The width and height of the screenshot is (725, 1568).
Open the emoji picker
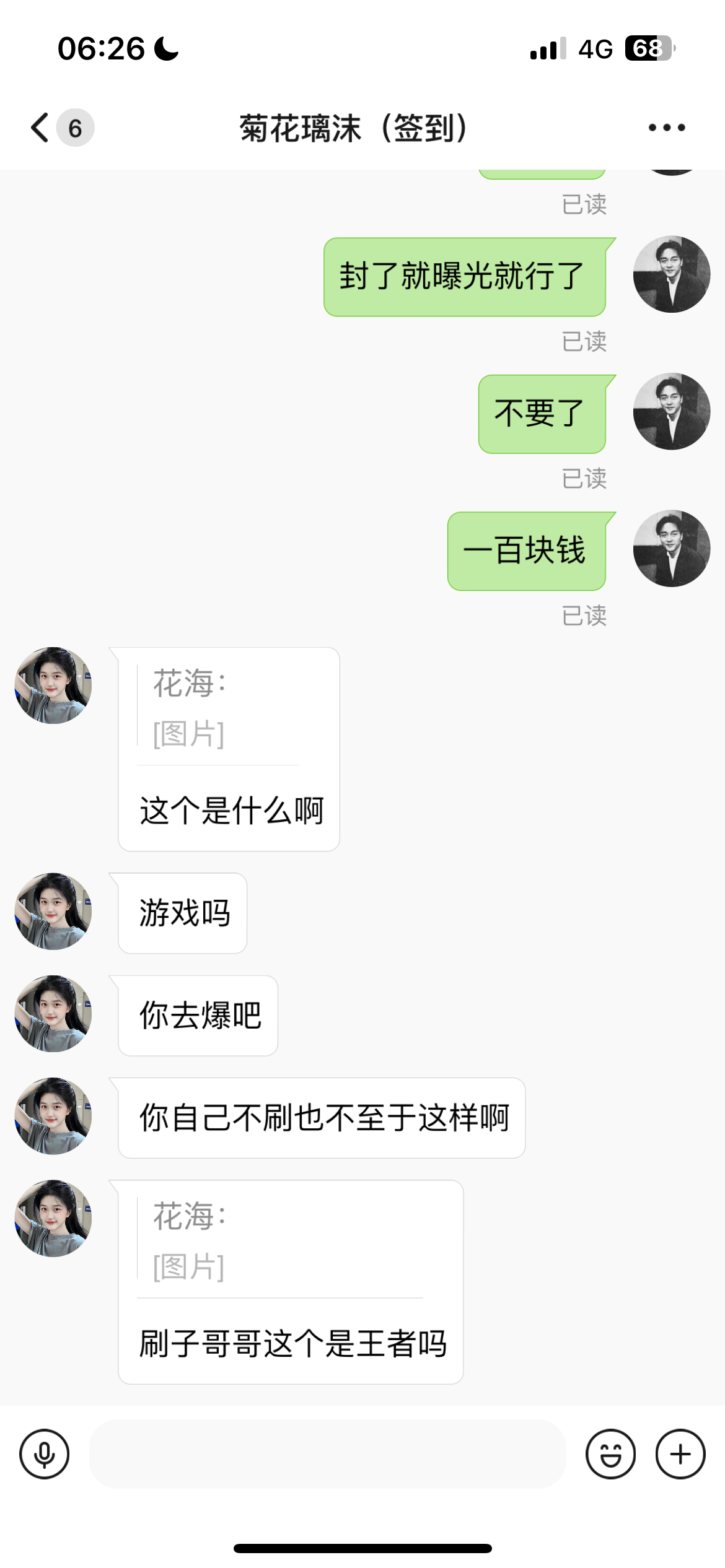[x=610, y=1453]
